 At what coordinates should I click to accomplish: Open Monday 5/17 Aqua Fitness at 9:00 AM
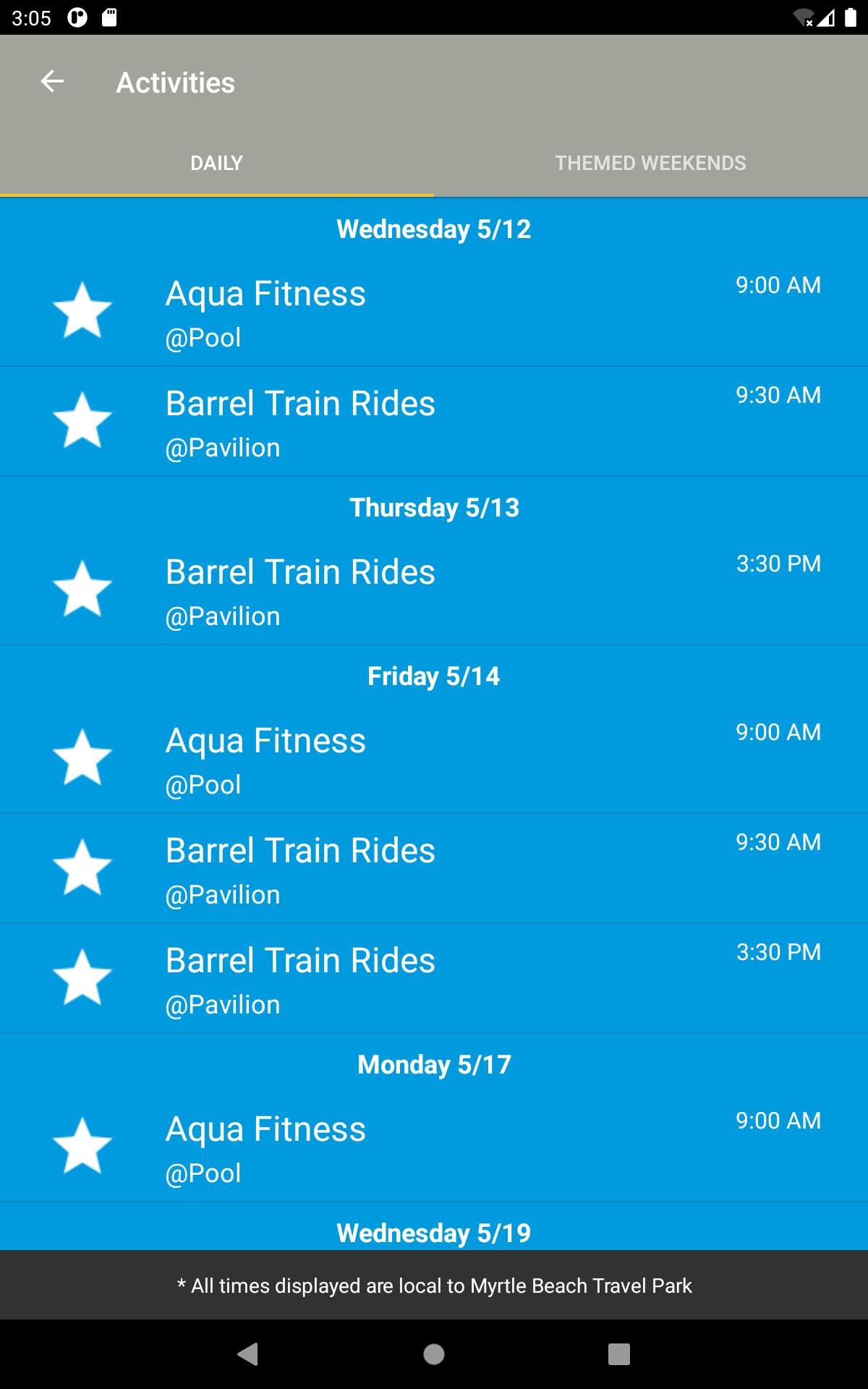(434, 1147)
